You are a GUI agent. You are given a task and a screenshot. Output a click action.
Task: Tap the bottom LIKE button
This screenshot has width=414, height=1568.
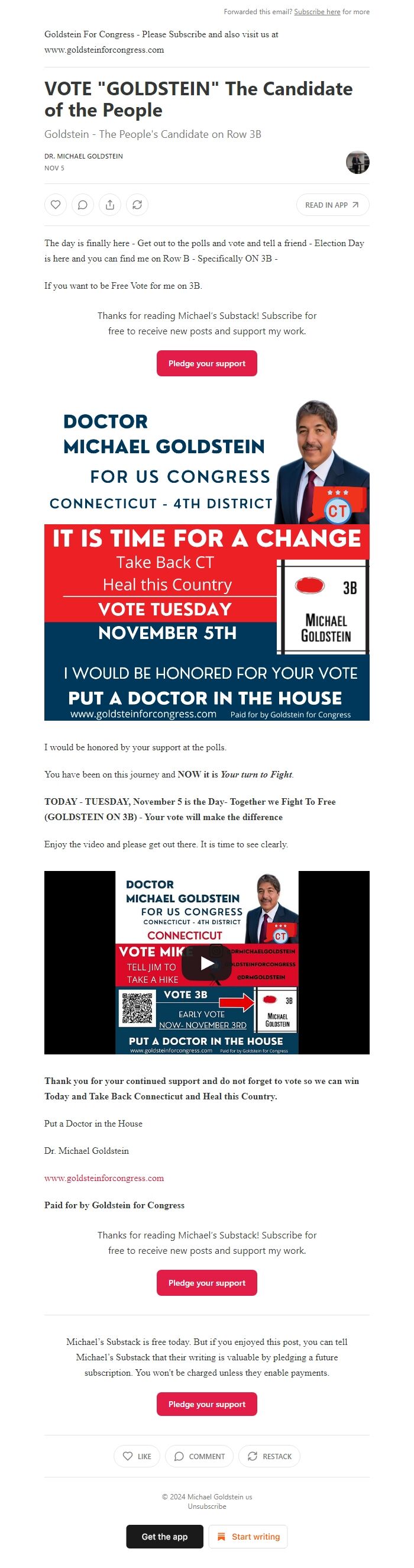(137, 1456)
